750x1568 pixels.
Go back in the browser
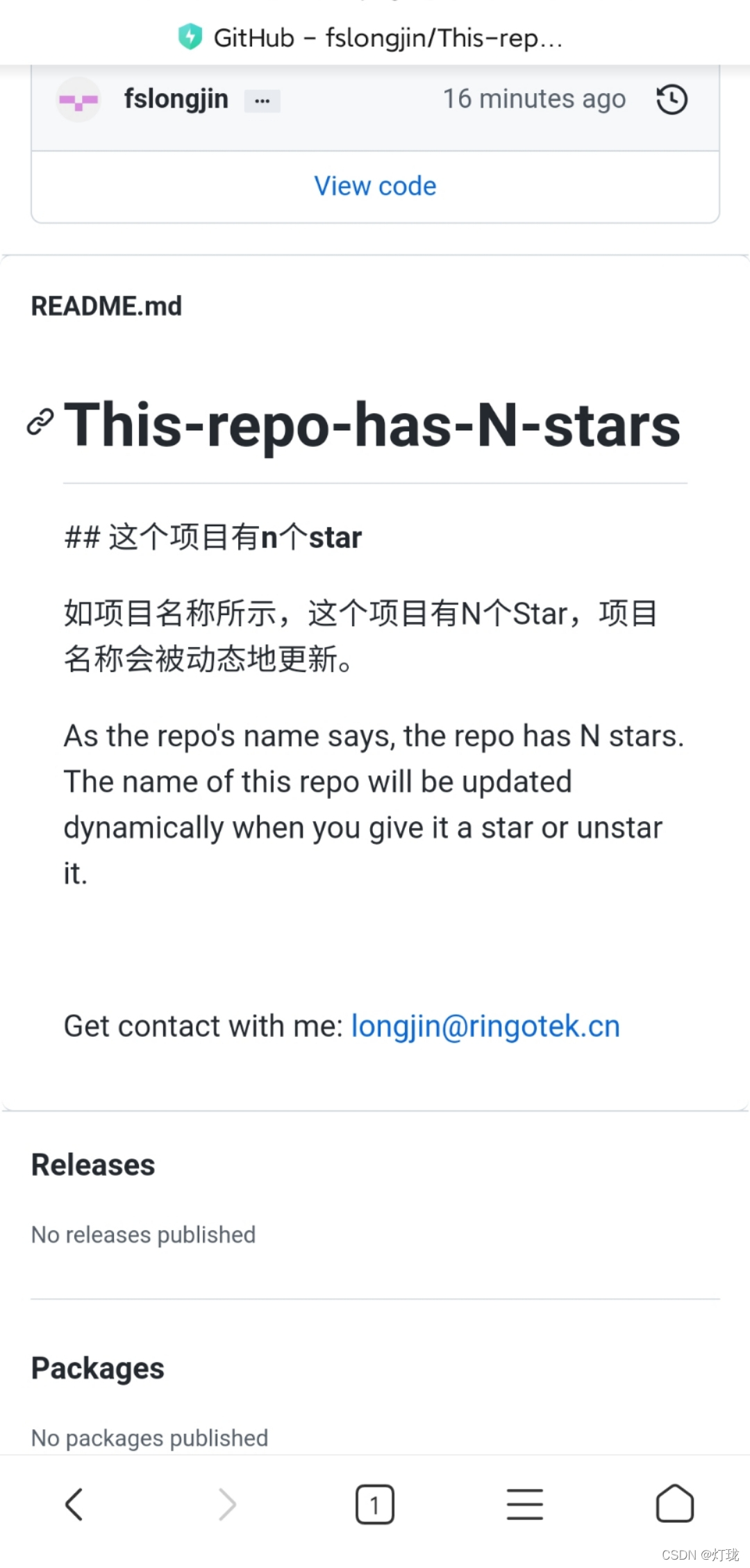pos(74,1504)
